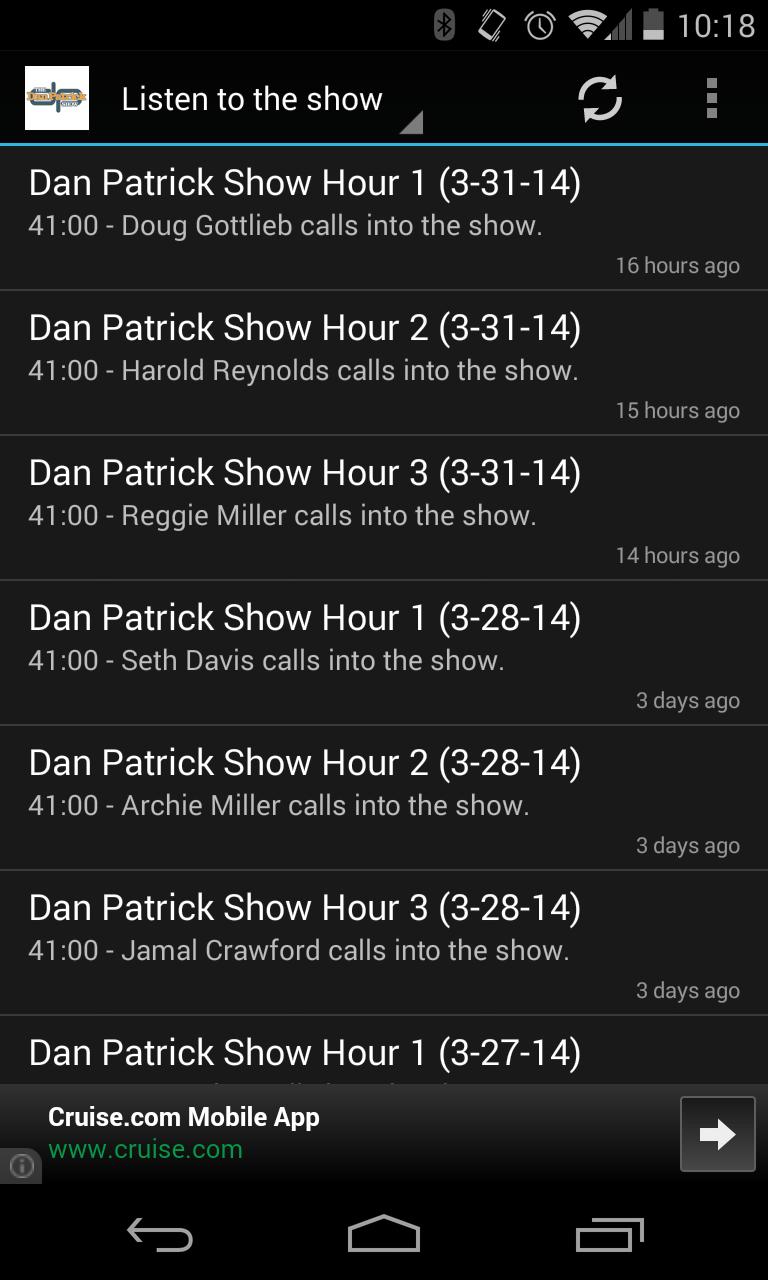Image resolution: width=768 pixels, height=1280 pixels.
Task: Refresh the episode list
Action: click(x=601, y=97)
